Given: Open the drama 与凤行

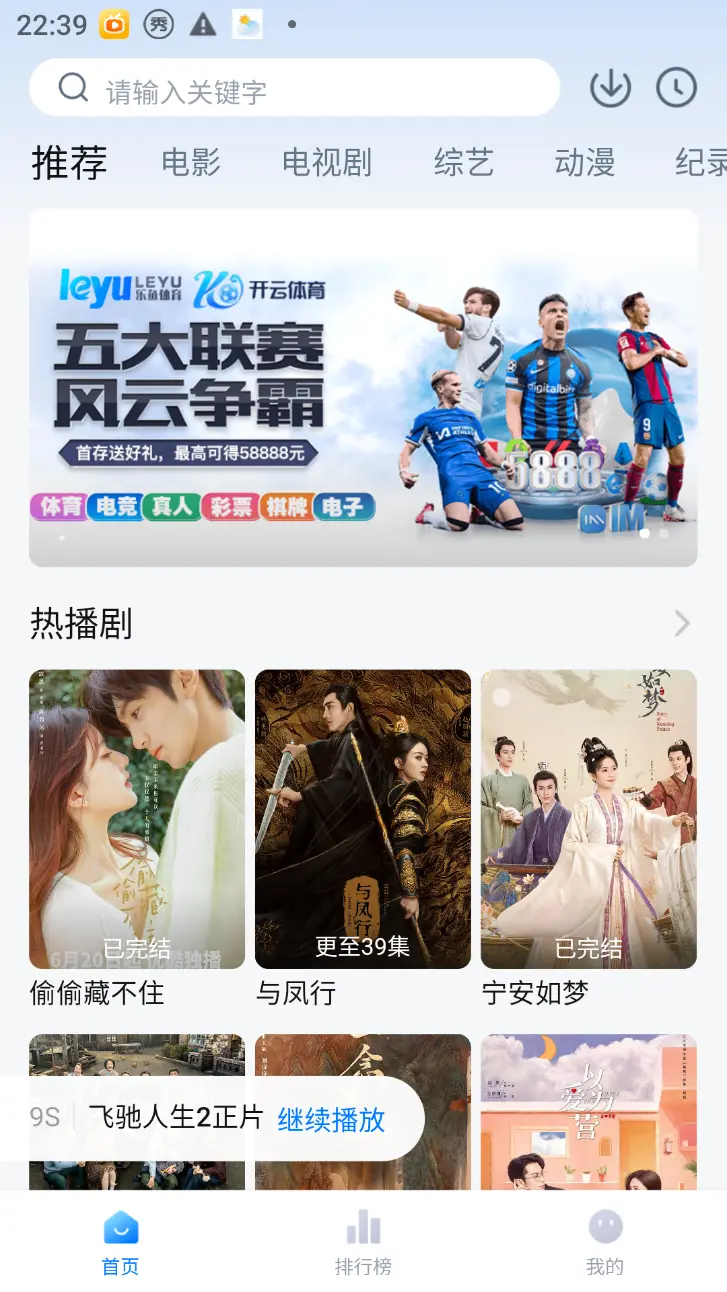Looking at the screenshot, I should [363, 819].
